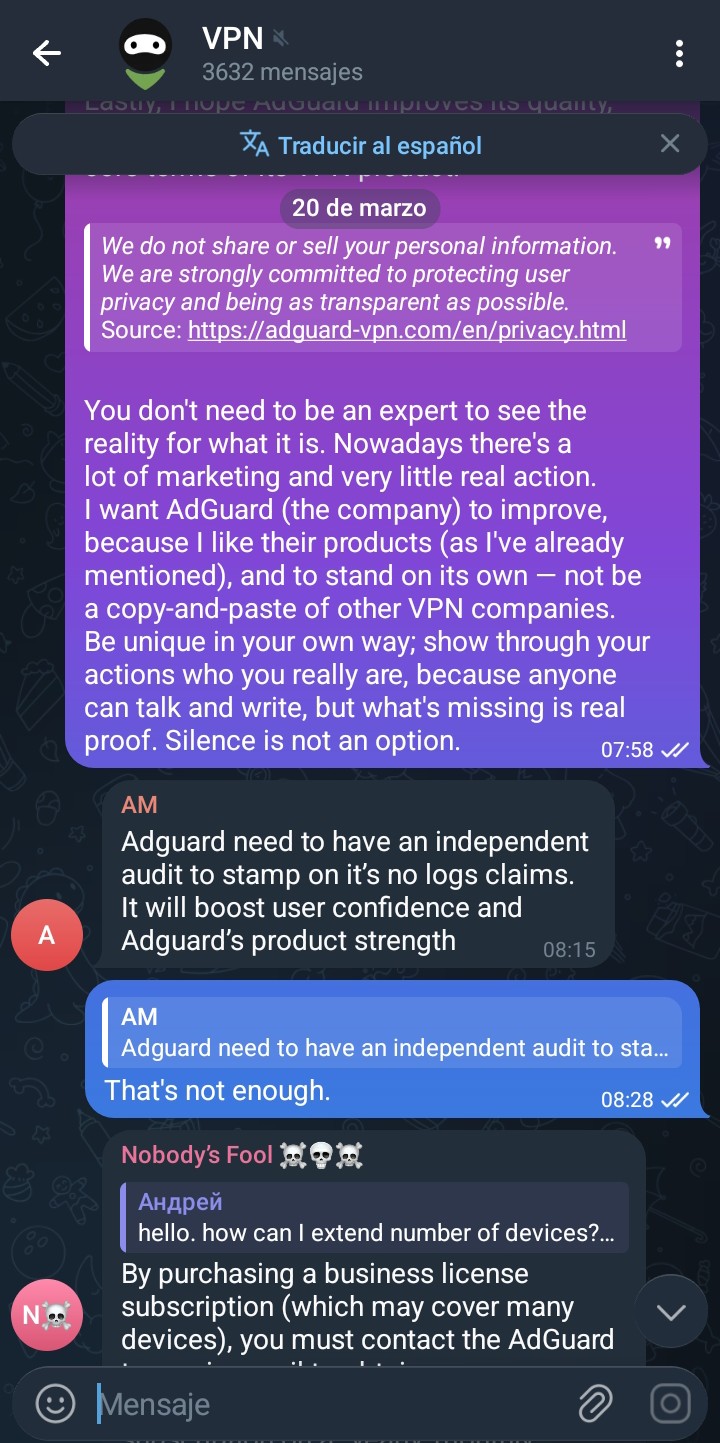Open AM's profile avatar
The image size is (720, 1443).
click(x=47, y=935)
